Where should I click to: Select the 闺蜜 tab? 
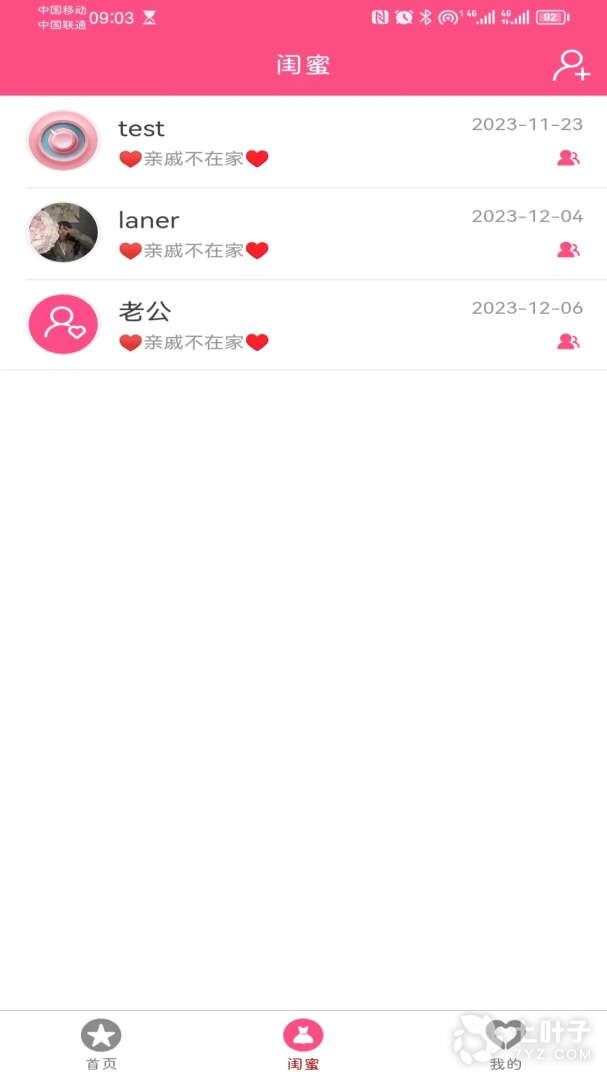pos(303,1044)
